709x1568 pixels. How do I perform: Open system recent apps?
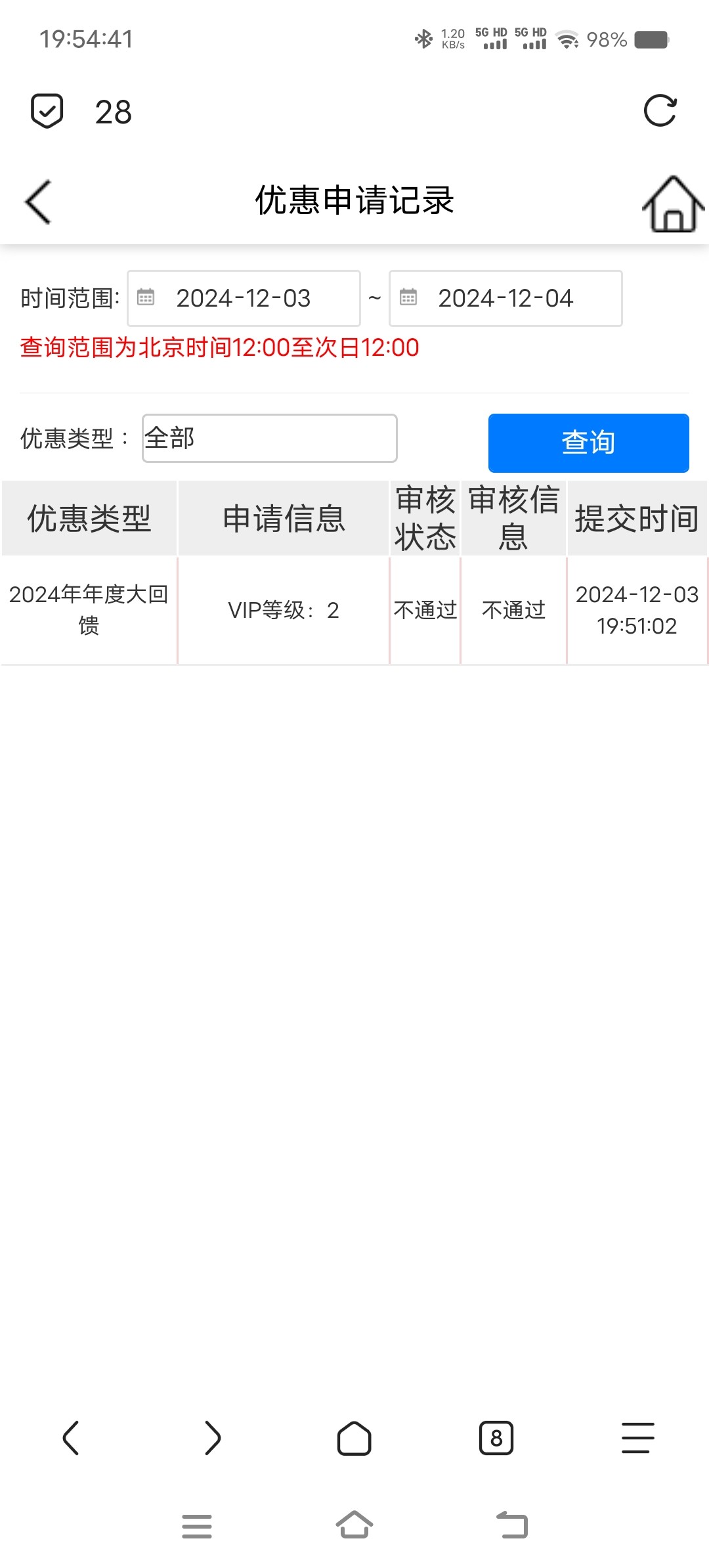(x=197, y=1526)
